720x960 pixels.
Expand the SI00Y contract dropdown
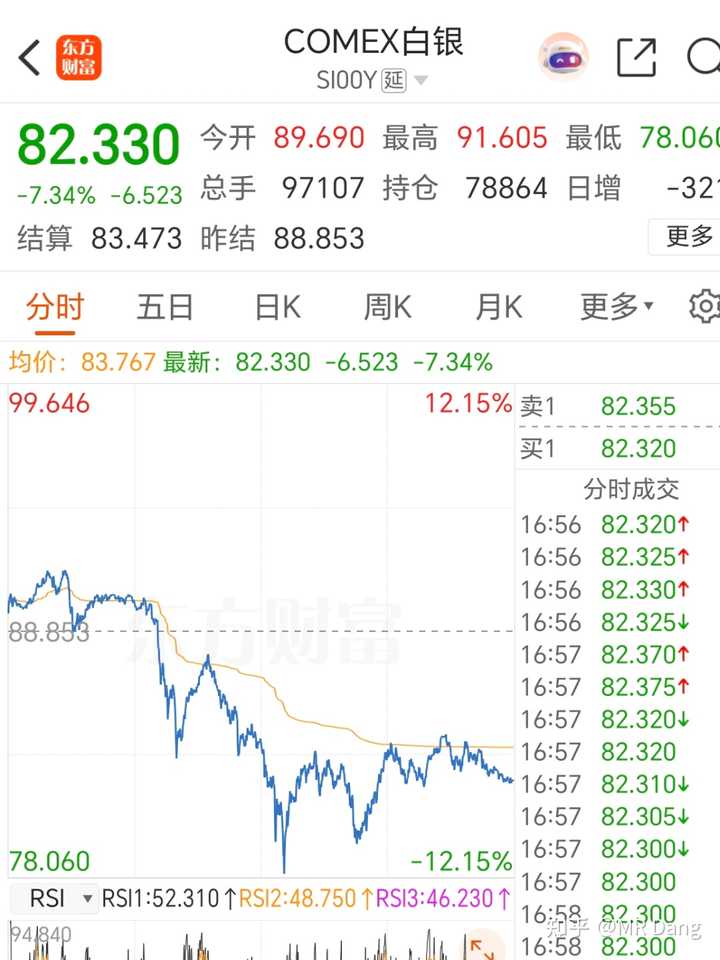click(x=421, y=81)
